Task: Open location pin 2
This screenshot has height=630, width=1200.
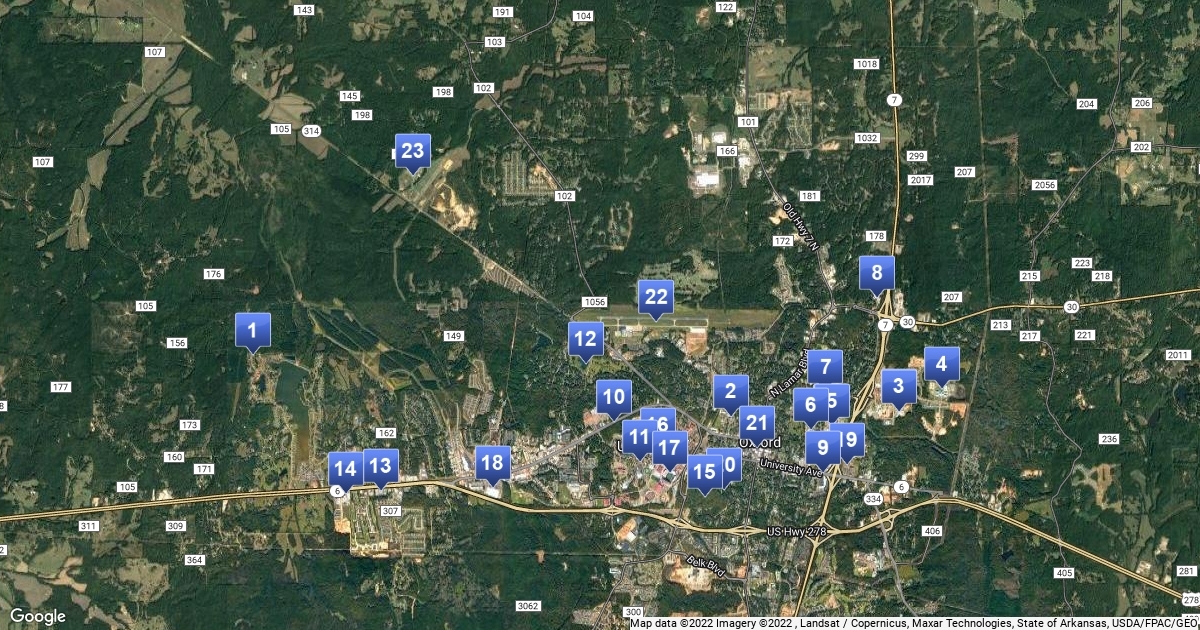Action: 731,391
